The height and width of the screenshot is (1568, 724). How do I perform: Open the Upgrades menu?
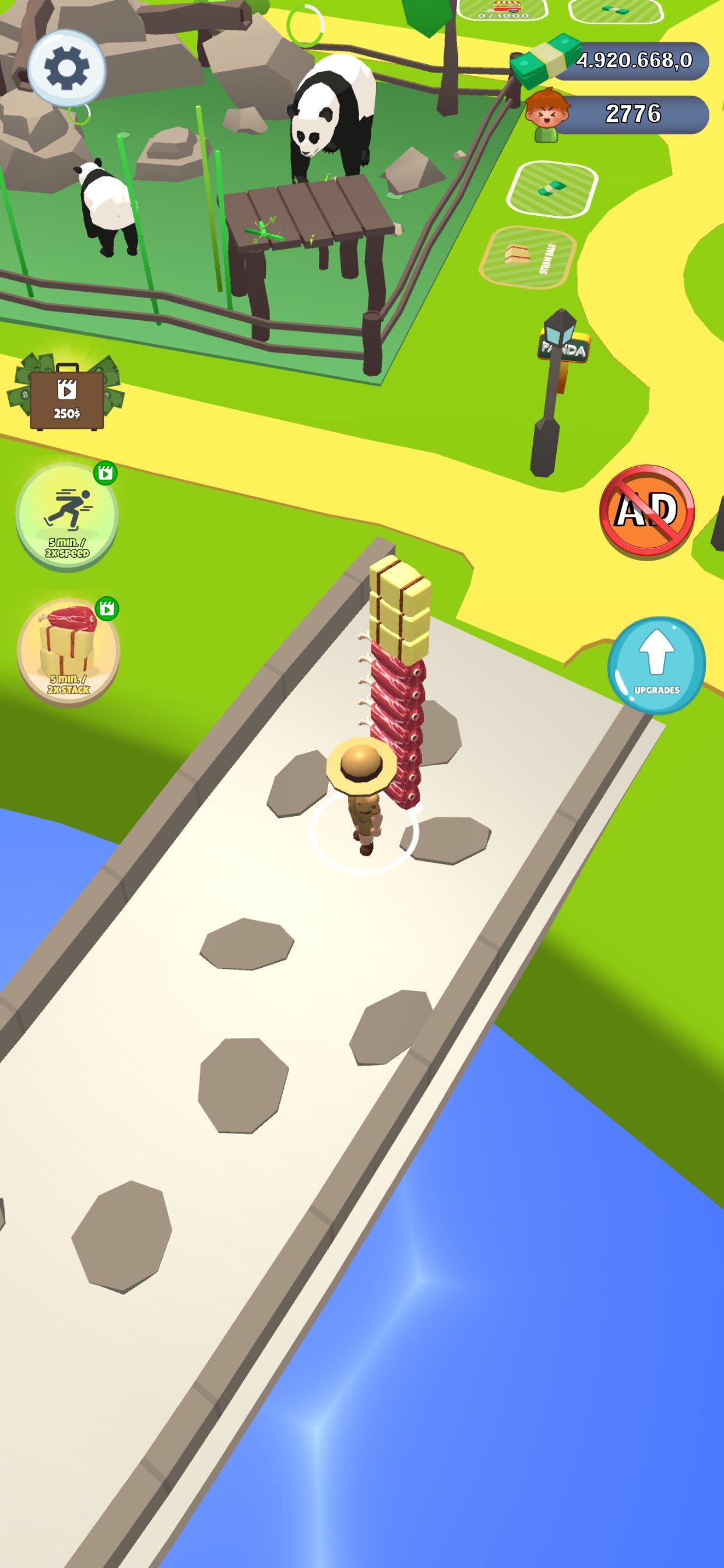click(656, 664)
